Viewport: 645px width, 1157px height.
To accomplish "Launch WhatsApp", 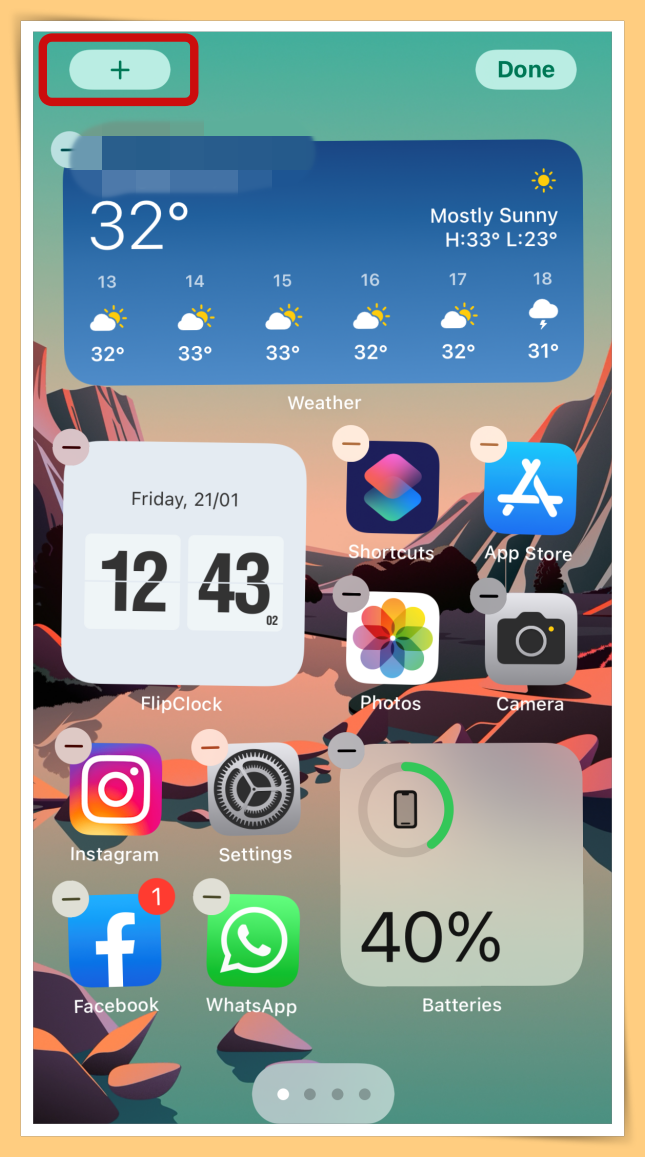I will tap(252, 941).
